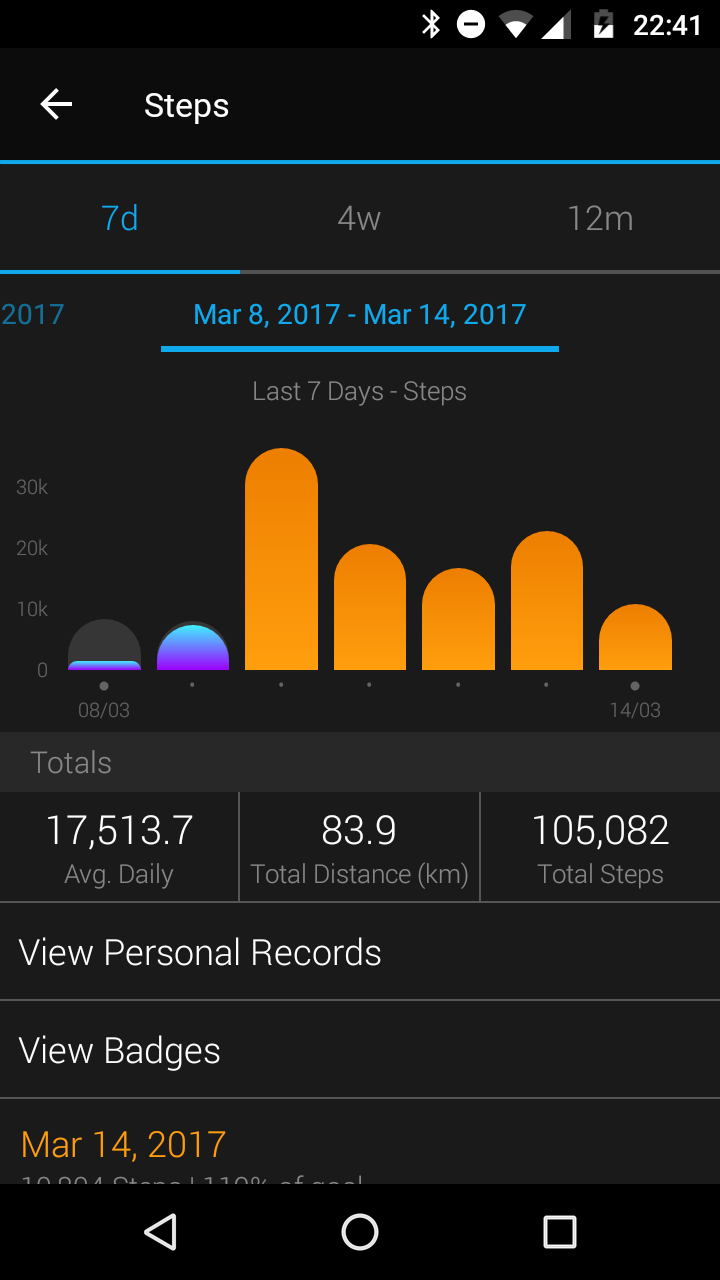This screenshot has width=720, height=1280.
Task: Open View Personal Records
Action: click(x=360, y=952)
